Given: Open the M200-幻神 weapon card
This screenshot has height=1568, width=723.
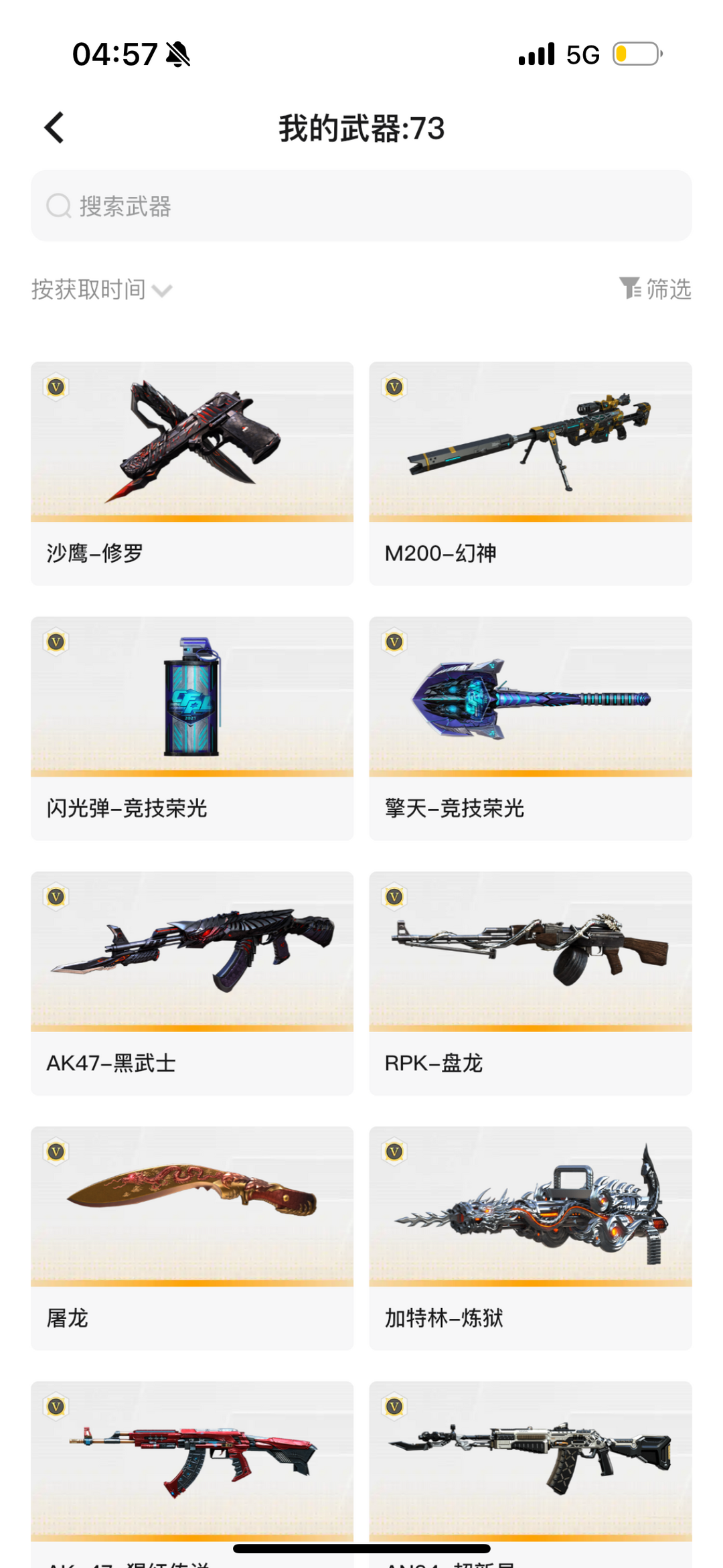Looking at the screenshot, I should [x=530, y=473].
